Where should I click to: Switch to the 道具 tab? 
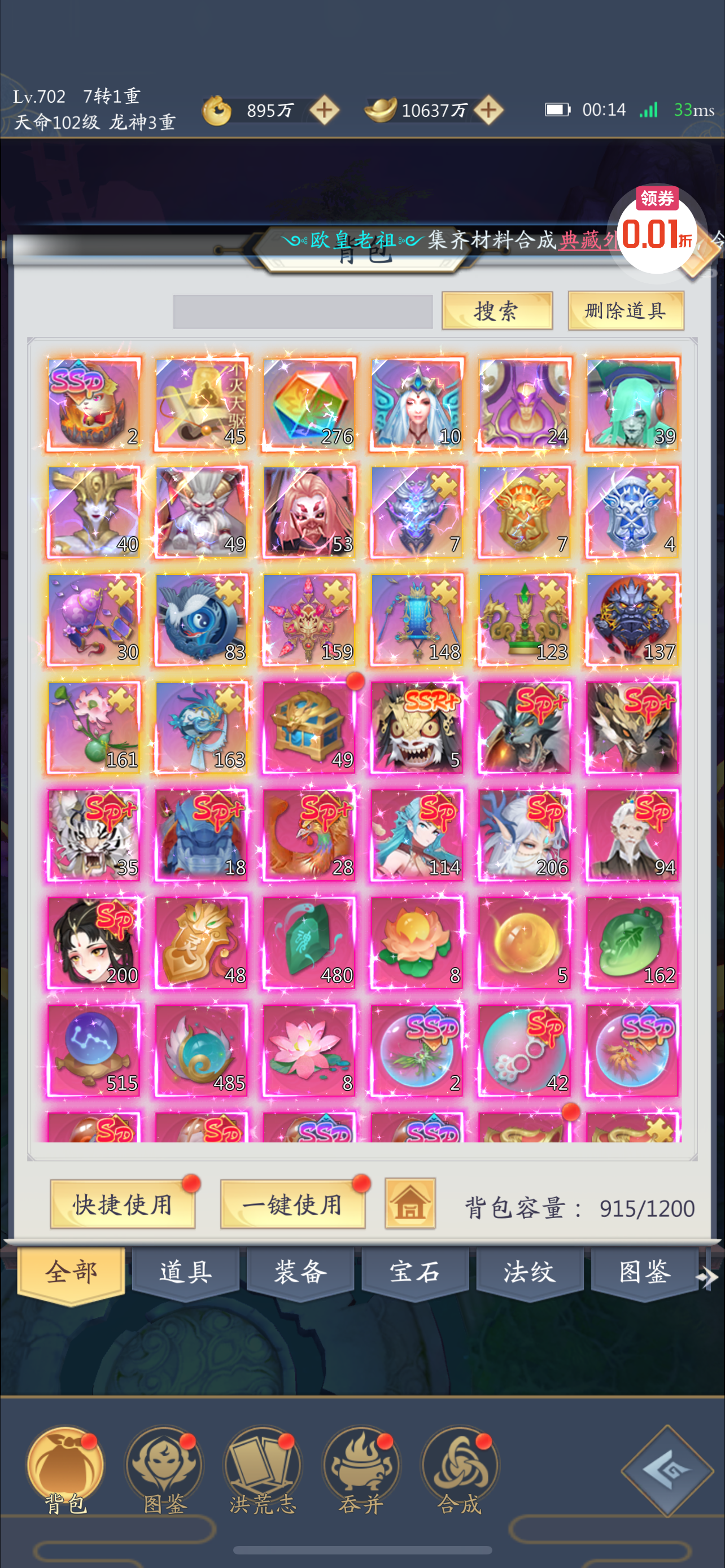tap(186, 1272)
